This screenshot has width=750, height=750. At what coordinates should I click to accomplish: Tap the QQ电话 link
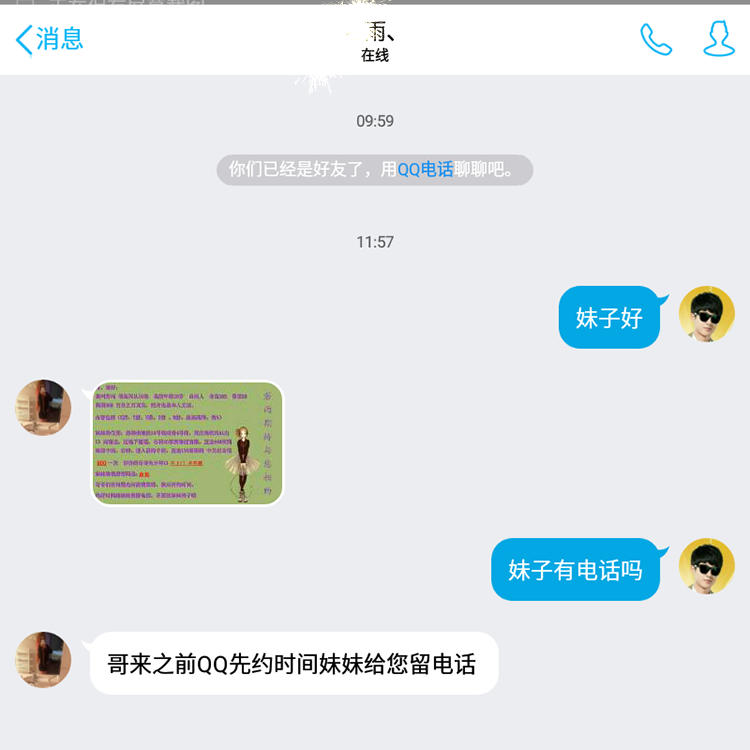click(x=425, y=170)
